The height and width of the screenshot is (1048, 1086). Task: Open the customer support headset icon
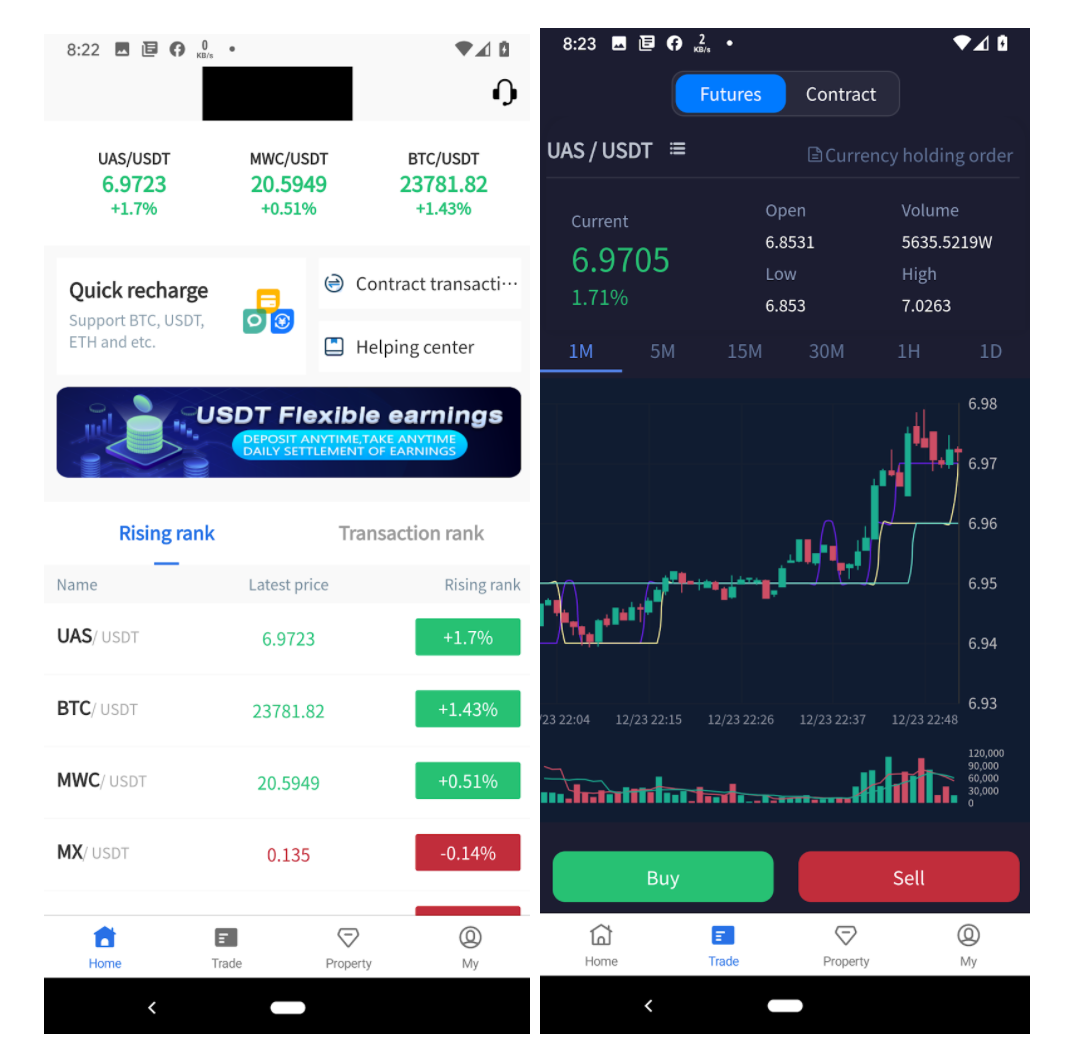pyautogui.click(x=504, y=93)
